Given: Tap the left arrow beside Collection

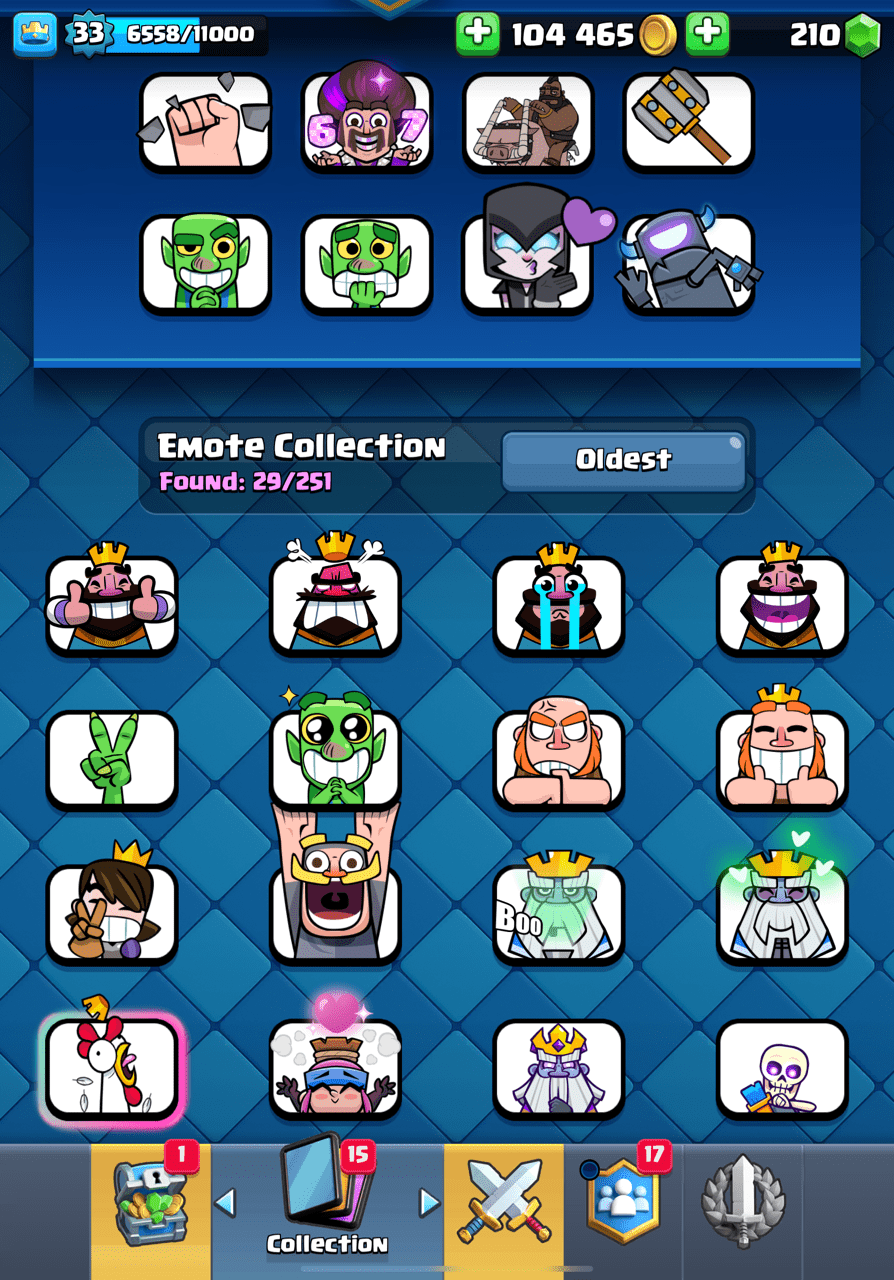Looking at the screenshot, I should click(226, 1202).
